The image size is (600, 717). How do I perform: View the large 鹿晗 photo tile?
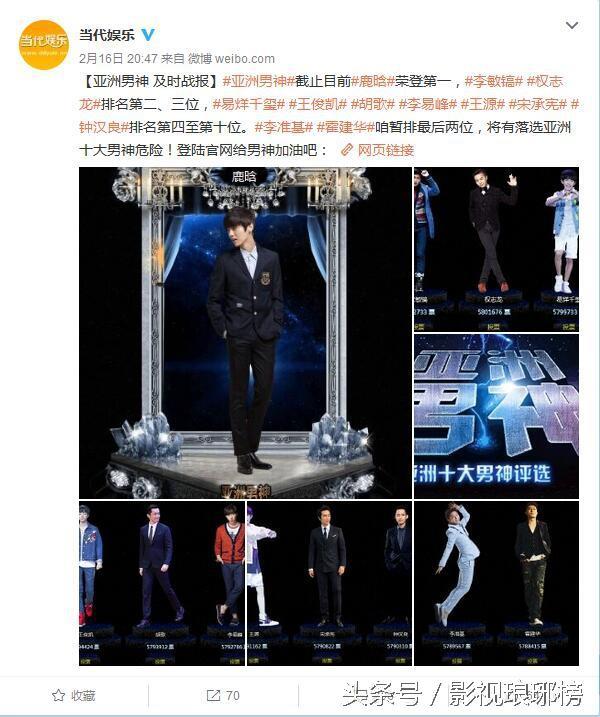pos(245,332)
